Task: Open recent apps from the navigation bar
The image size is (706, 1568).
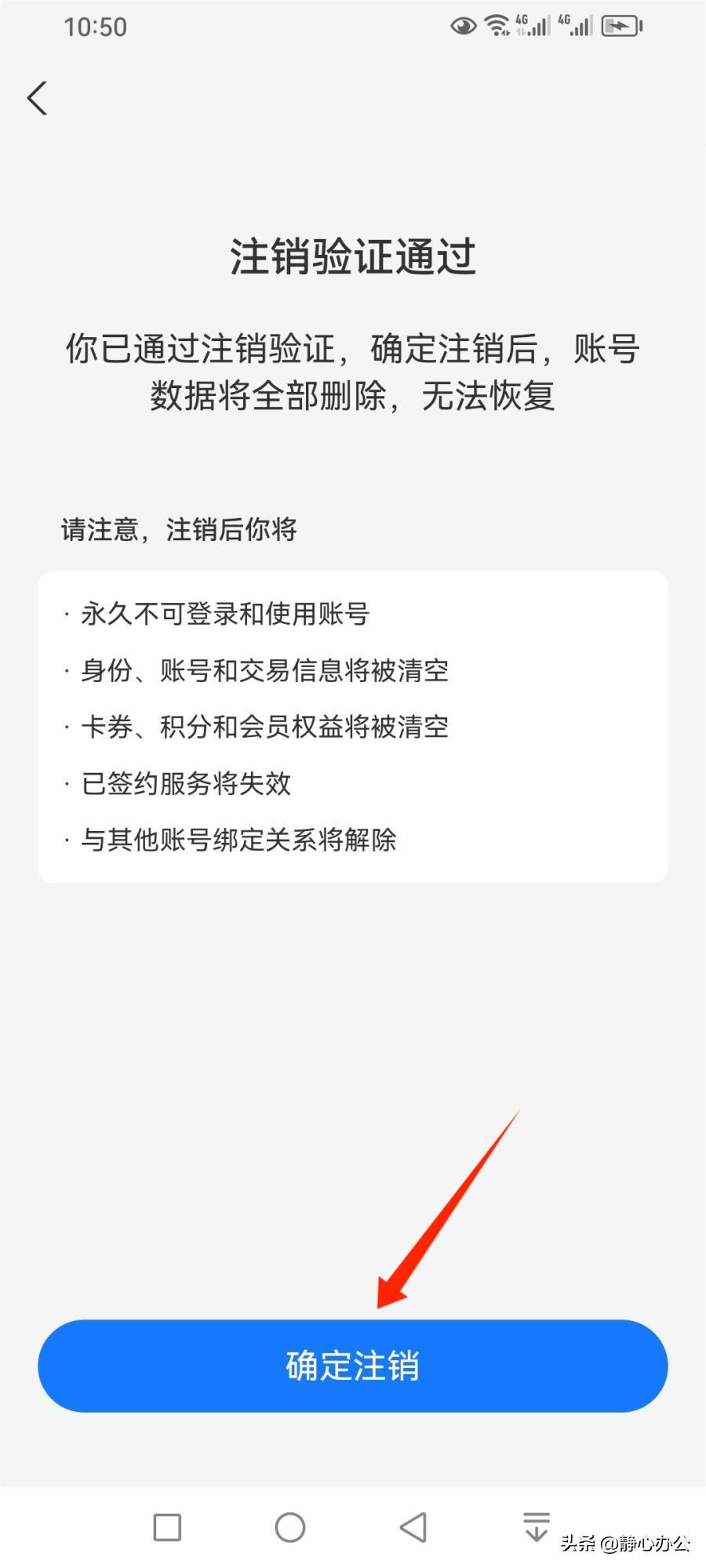Action: [167, 1527]
